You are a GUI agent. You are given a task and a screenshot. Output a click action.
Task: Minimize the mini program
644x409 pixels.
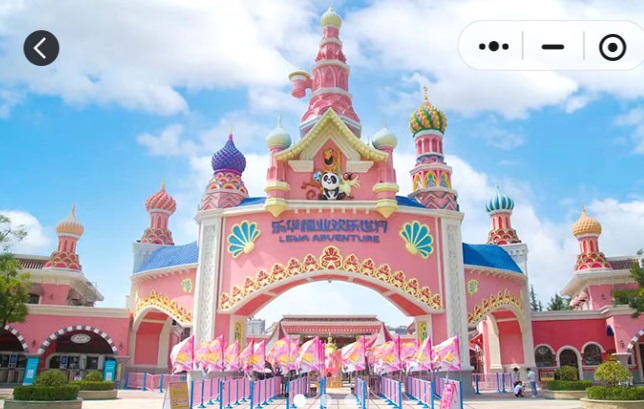tap(553, 46)
